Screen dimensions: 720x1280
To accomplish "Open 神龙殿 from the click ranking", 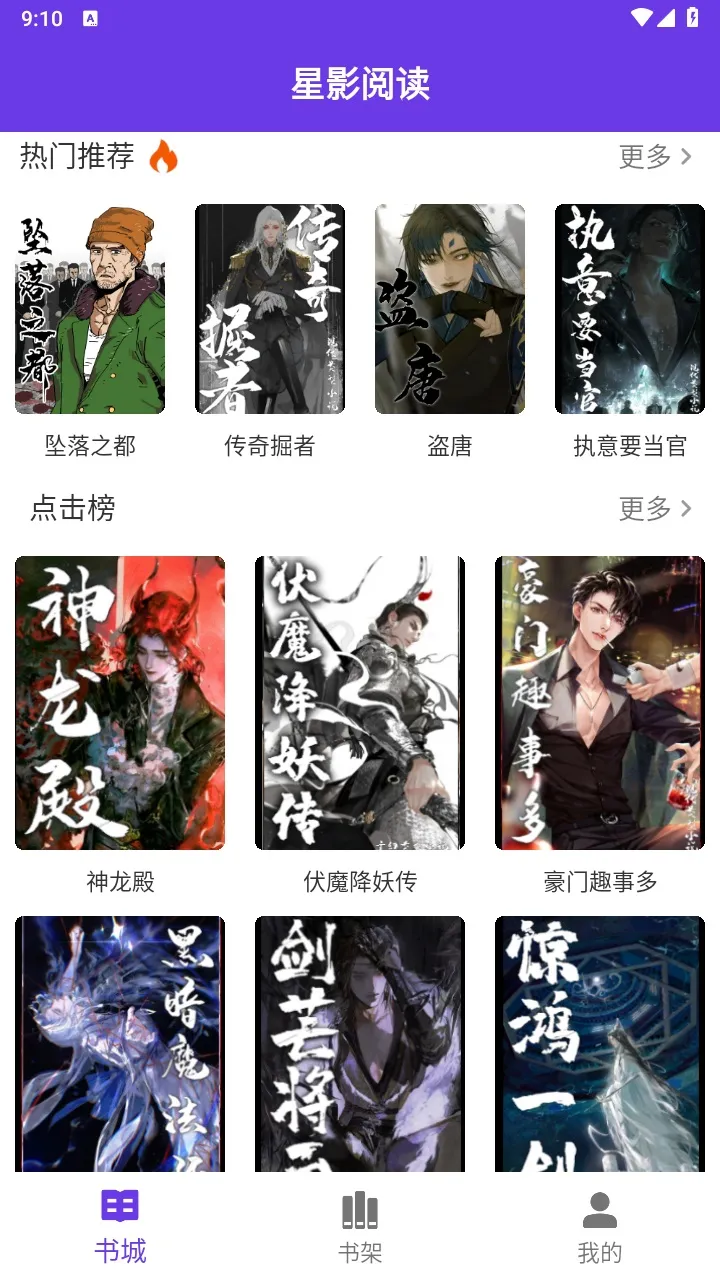I will tap(120, 703).
